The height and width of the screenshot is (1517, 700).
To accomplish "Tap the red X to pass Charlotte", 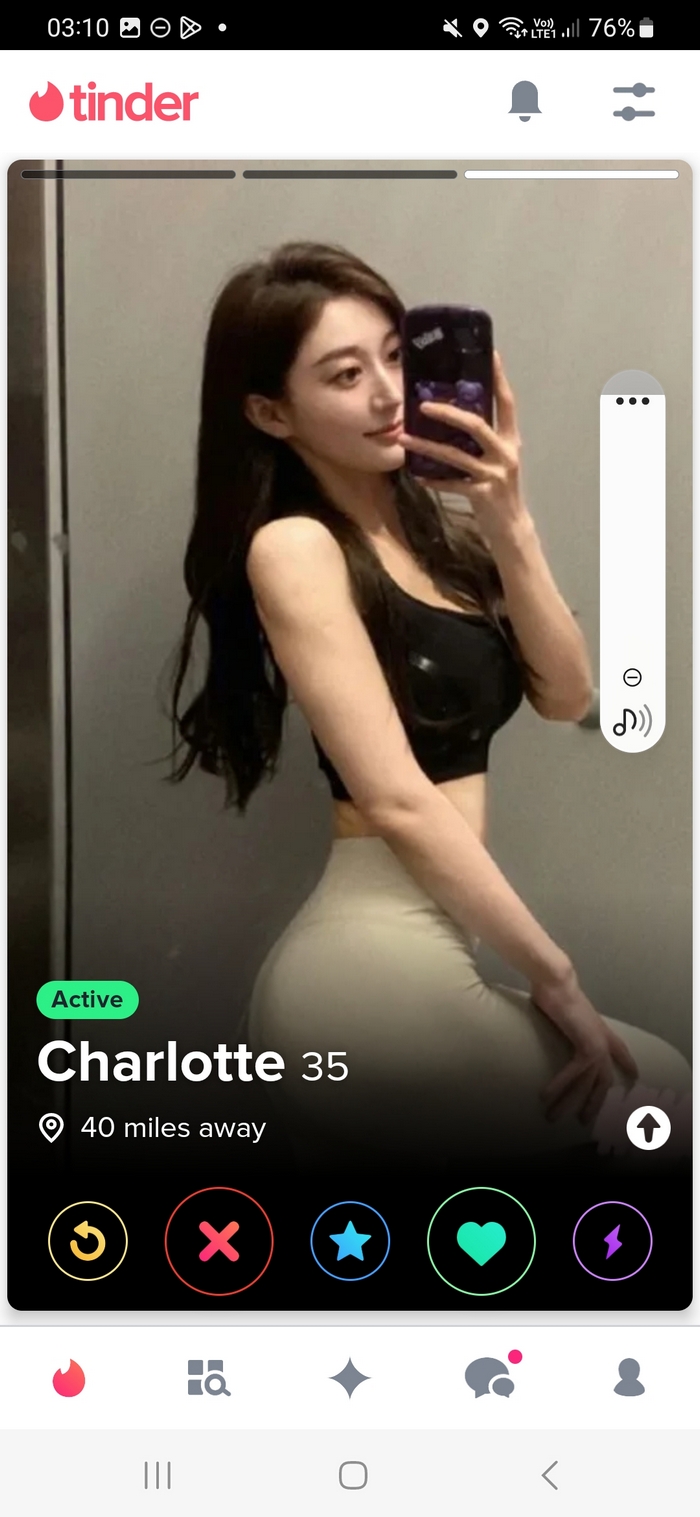I will point(219,1242).
